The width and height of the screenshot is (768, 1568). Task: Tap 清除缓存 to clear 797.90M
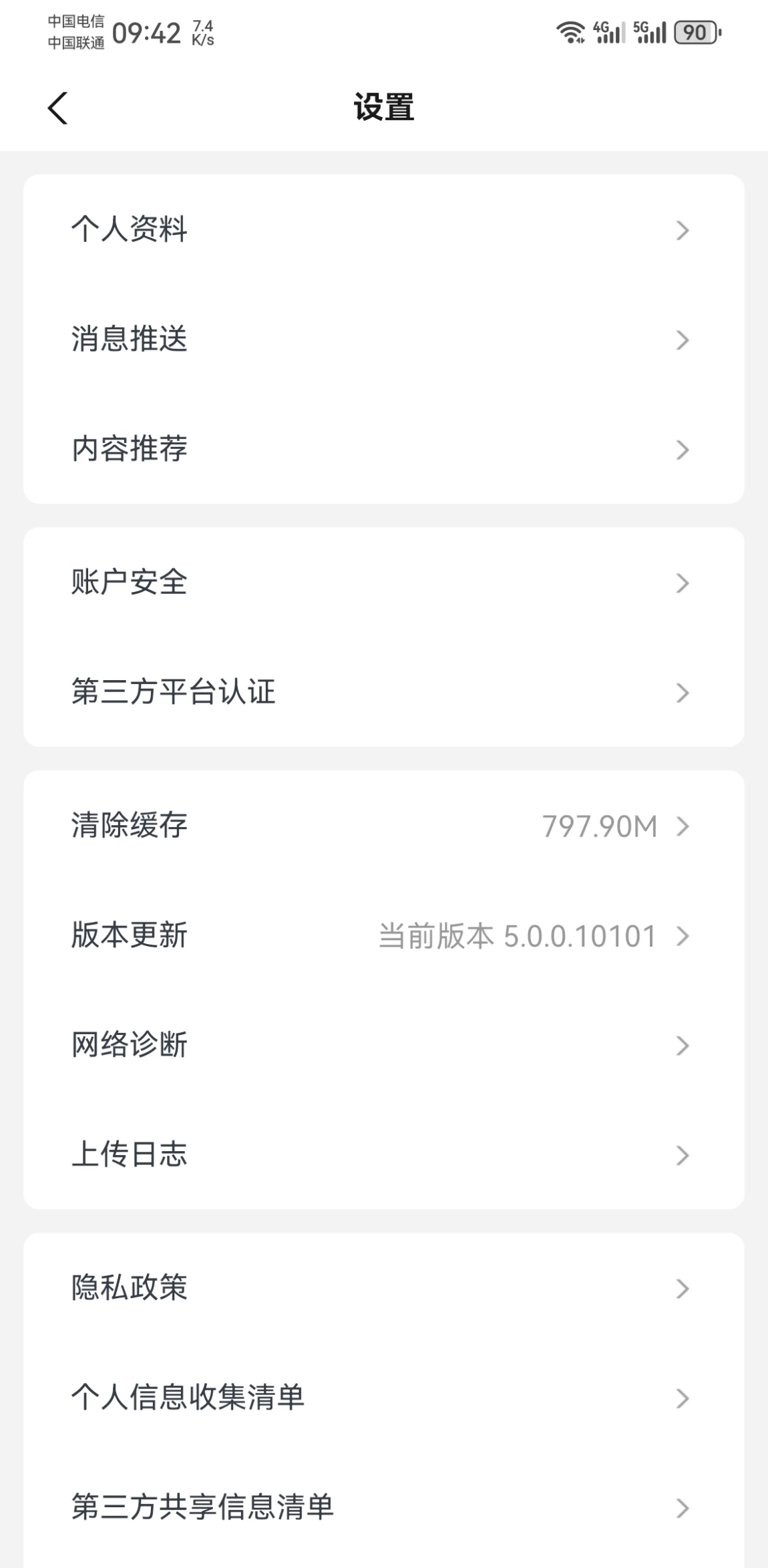coord(384,826)
